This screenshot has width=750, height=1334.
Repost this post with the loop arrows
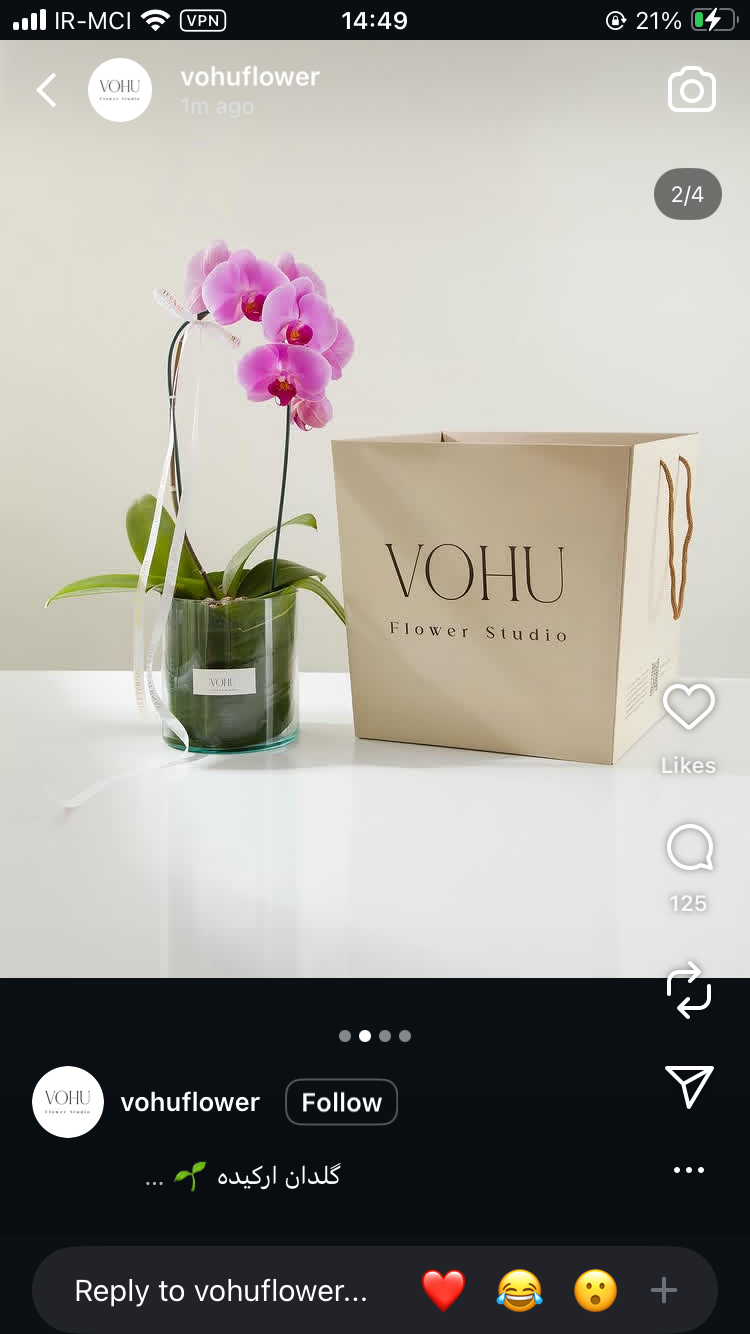point(689,990)
